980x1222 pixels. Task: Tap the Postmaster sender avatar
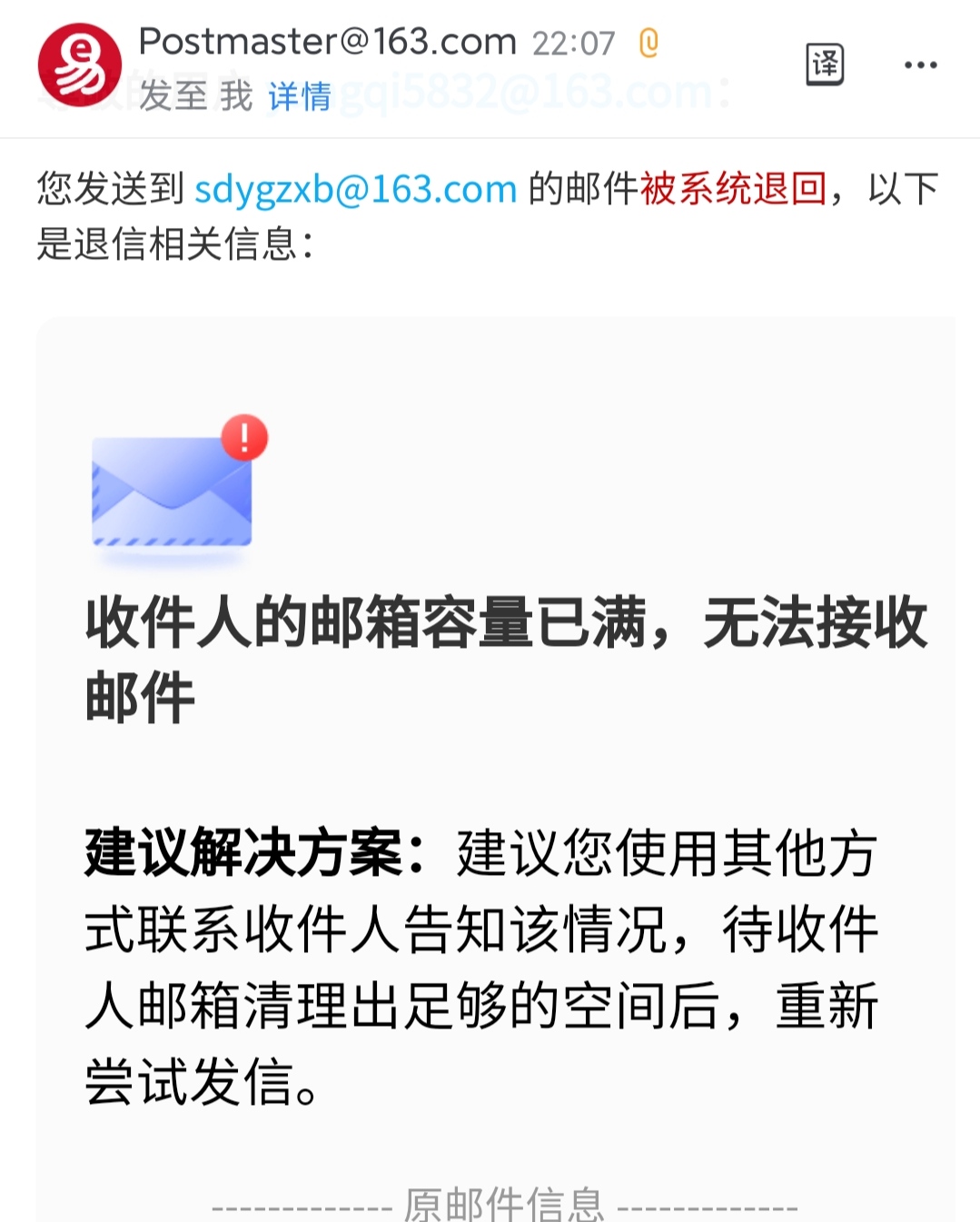[x=79, y=65]
